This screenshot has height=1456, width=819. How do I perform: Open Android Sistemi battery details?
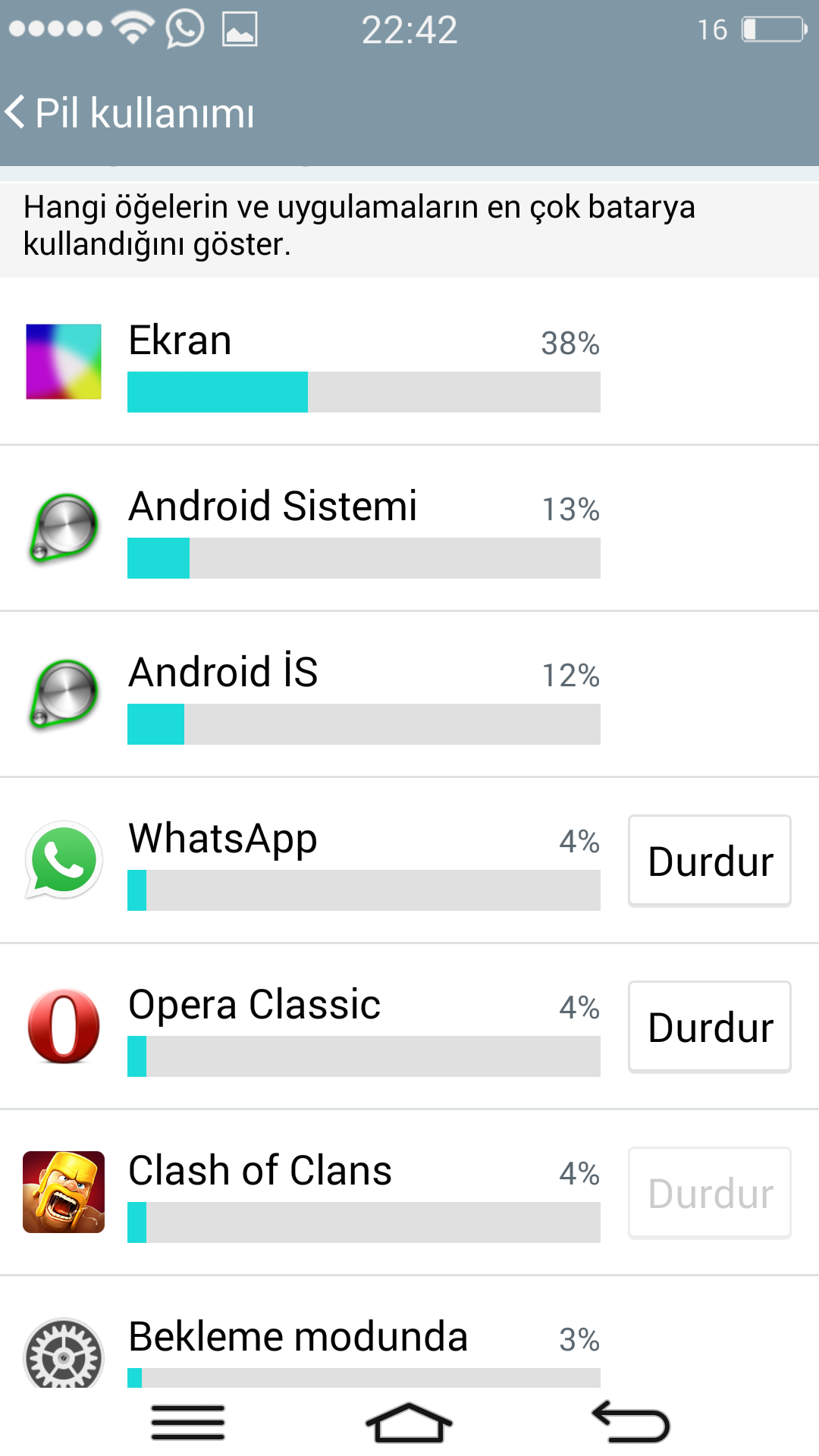(x=409, y=528)
